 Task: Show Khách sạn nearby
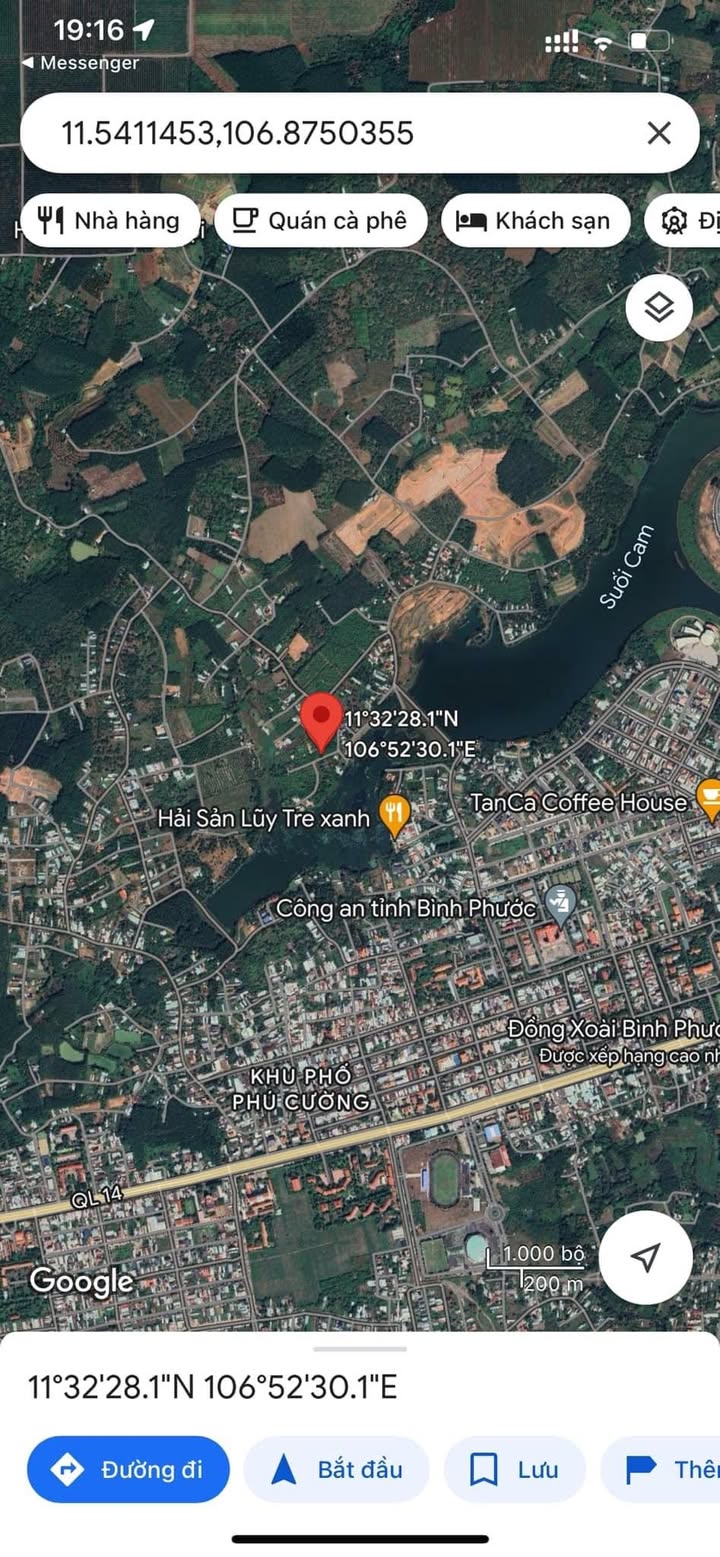click(536, 220)
